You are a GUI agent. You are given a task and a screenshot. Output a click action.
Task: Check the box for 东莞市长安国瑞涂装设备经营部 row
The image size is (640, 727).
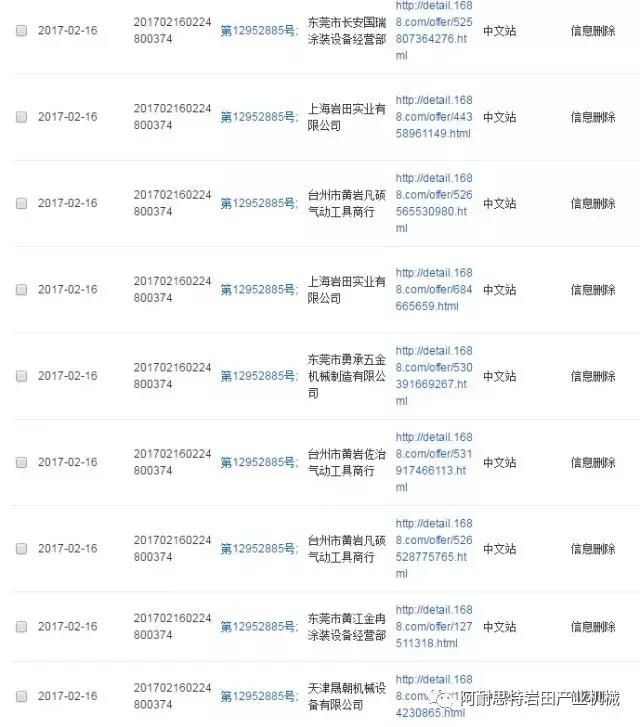21,31
